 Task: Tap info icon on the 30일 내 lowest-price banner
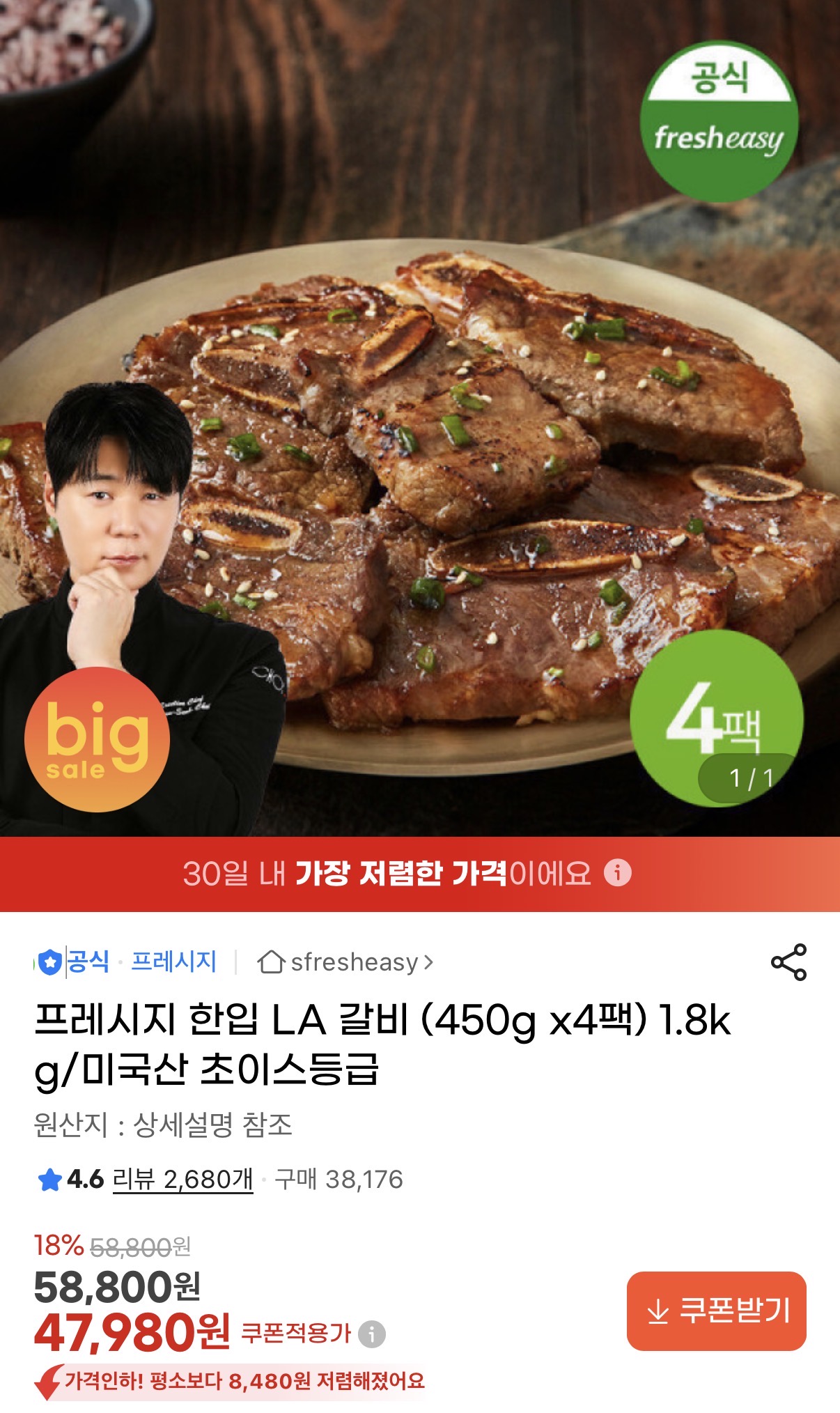click(618, 872)
